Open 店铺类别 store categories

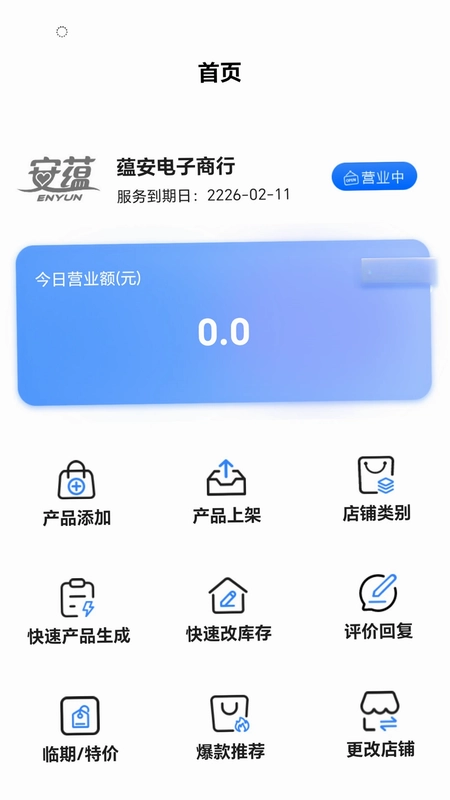pyautogui.click(x=376, y=489)
